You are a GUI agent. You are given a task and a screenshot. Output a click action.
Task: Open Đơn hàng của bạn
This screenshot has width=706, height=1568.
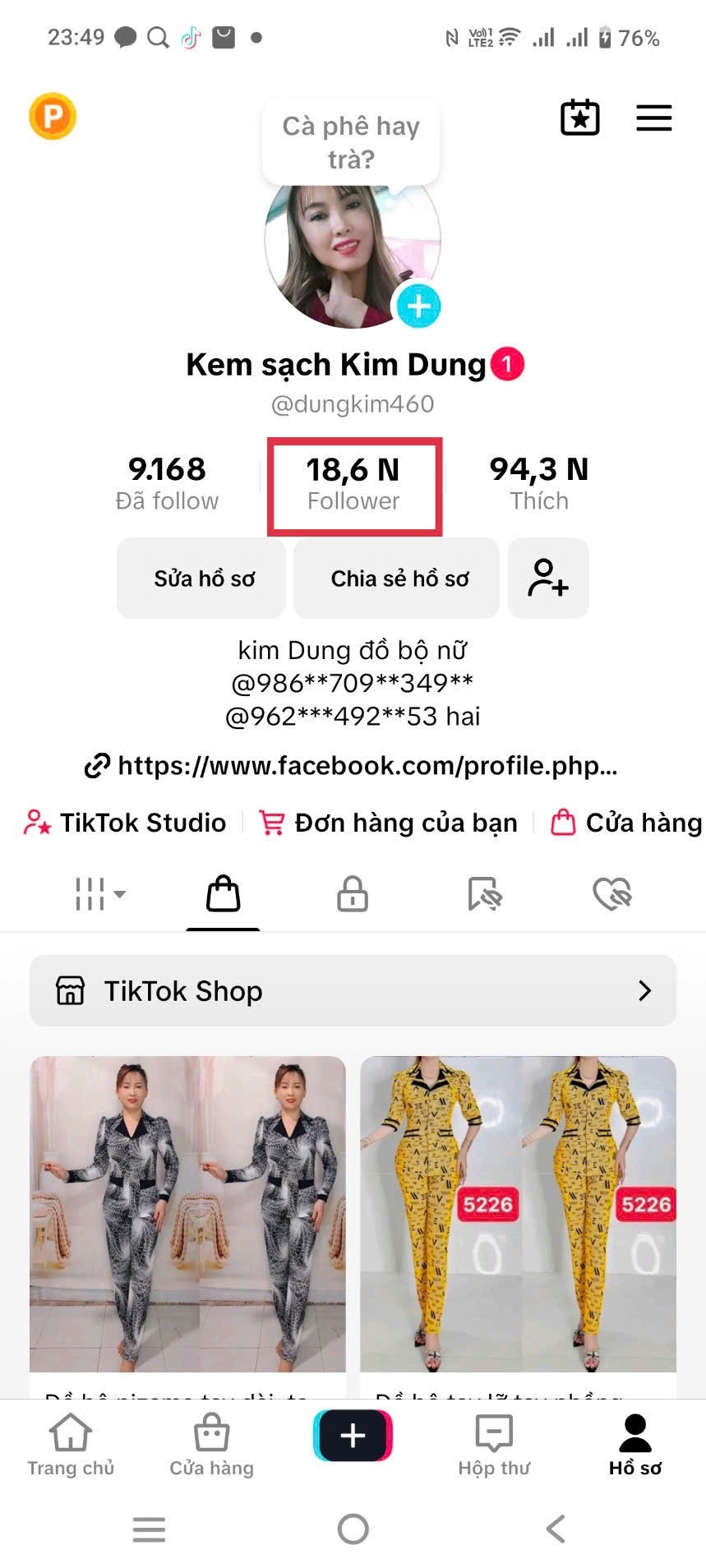tap(389, 823)
